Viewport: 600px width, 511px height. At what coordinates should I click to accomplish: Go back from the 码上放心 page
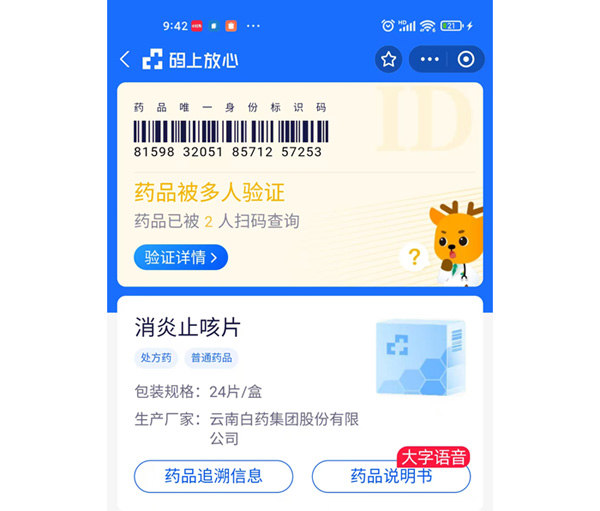click(125, 60)
